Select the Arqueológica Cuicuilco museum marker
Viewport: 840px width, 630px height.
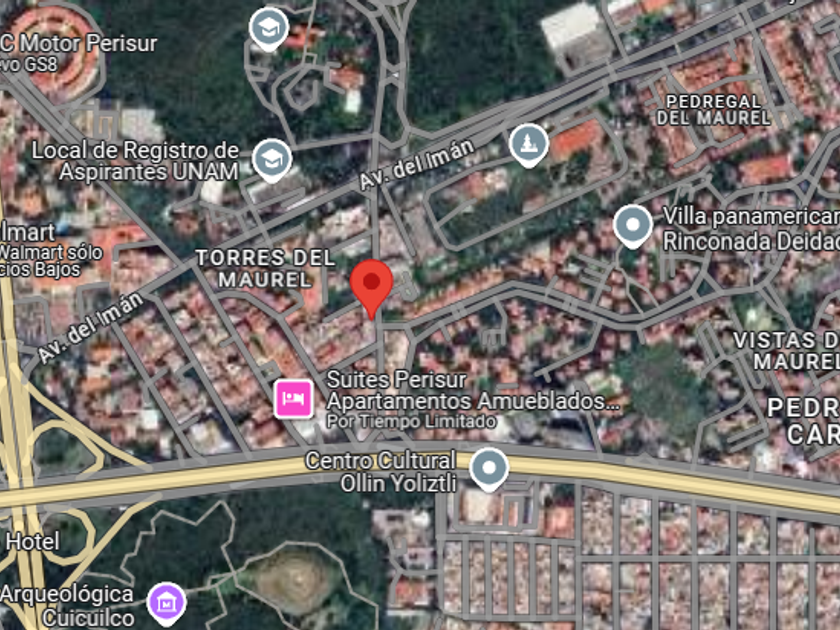(x=167, y=604)
